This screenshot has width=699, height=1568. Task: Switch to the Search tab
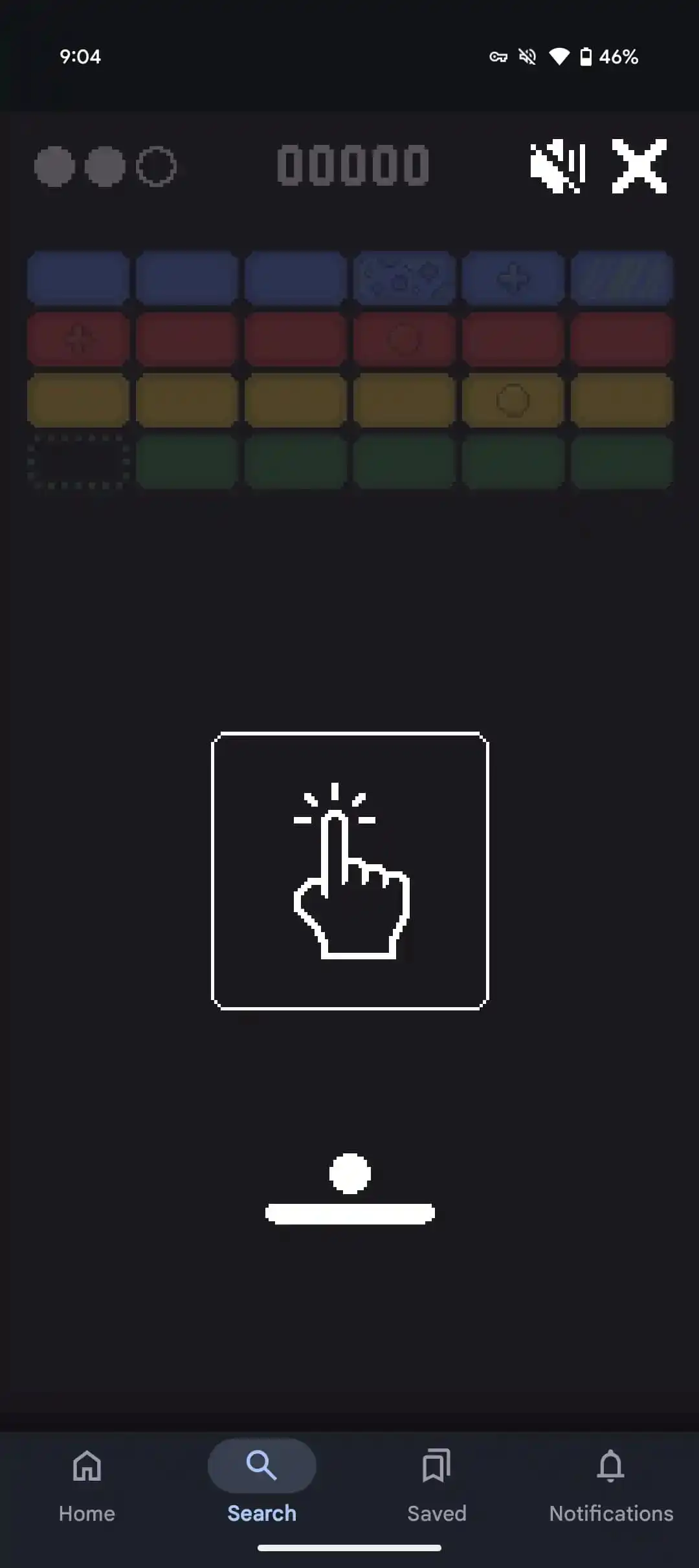(261, 1483)
